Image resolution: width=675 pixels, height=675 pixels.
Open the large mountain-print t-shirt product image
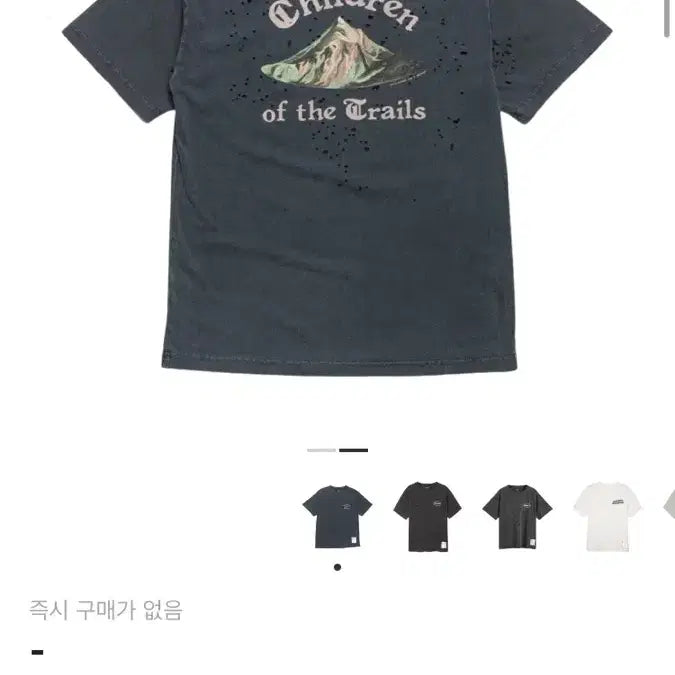coord(337,190)
